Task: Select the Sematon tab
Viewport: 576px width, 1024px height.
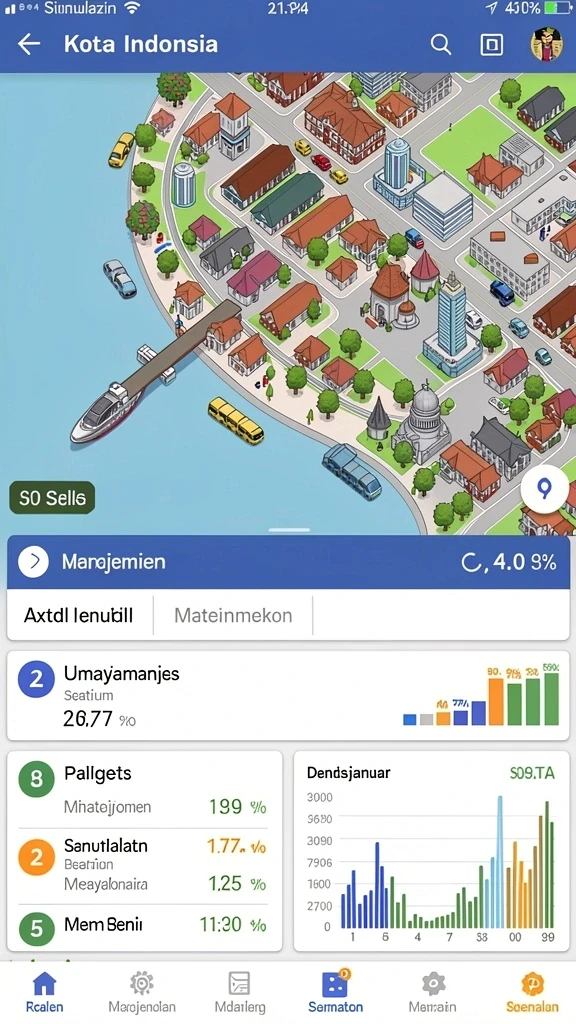Action: [x=336, y=991]
